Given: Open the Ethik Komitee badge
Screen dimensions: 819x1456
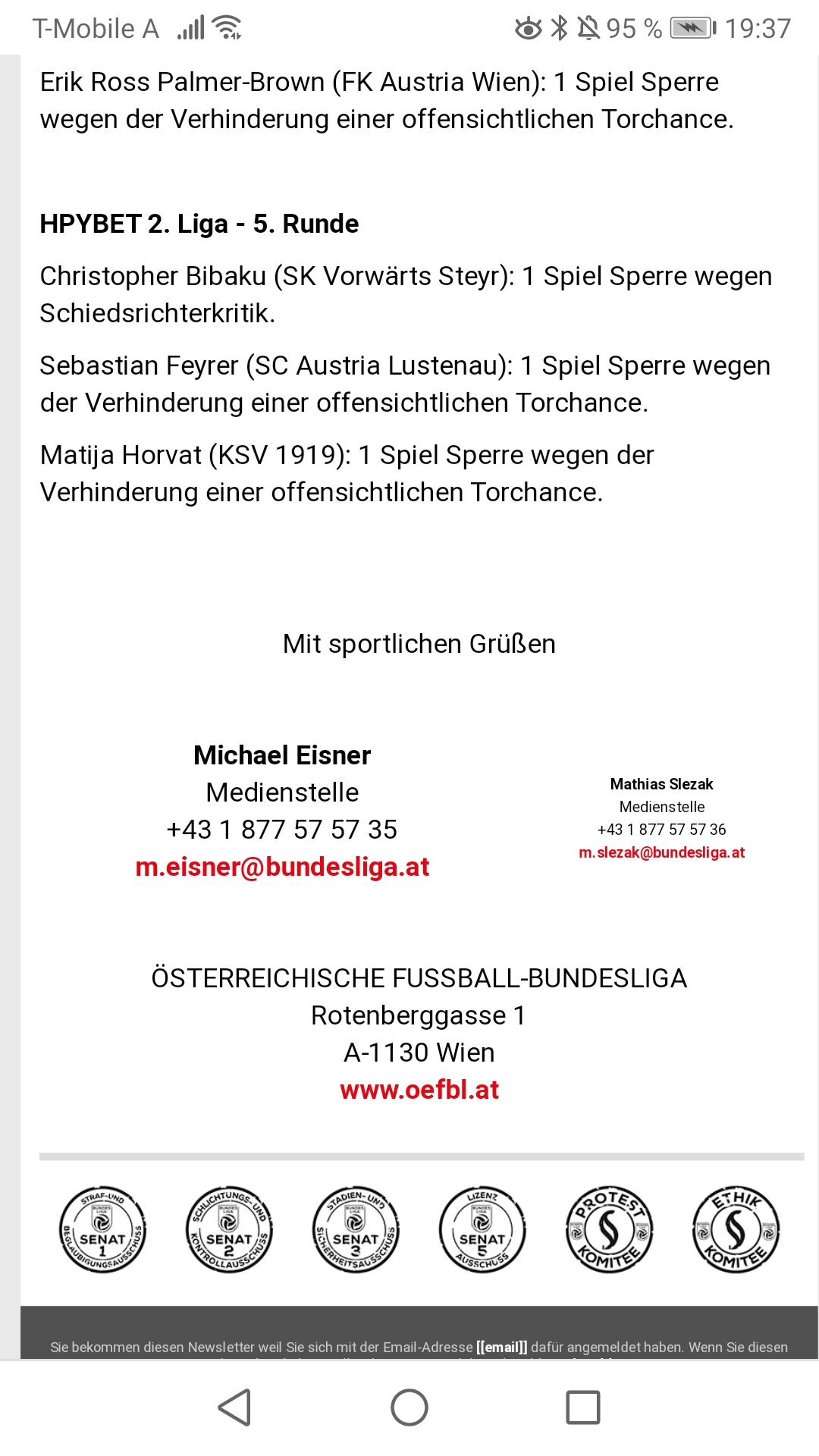Looking at the screenshot, I should [736, 1229].
